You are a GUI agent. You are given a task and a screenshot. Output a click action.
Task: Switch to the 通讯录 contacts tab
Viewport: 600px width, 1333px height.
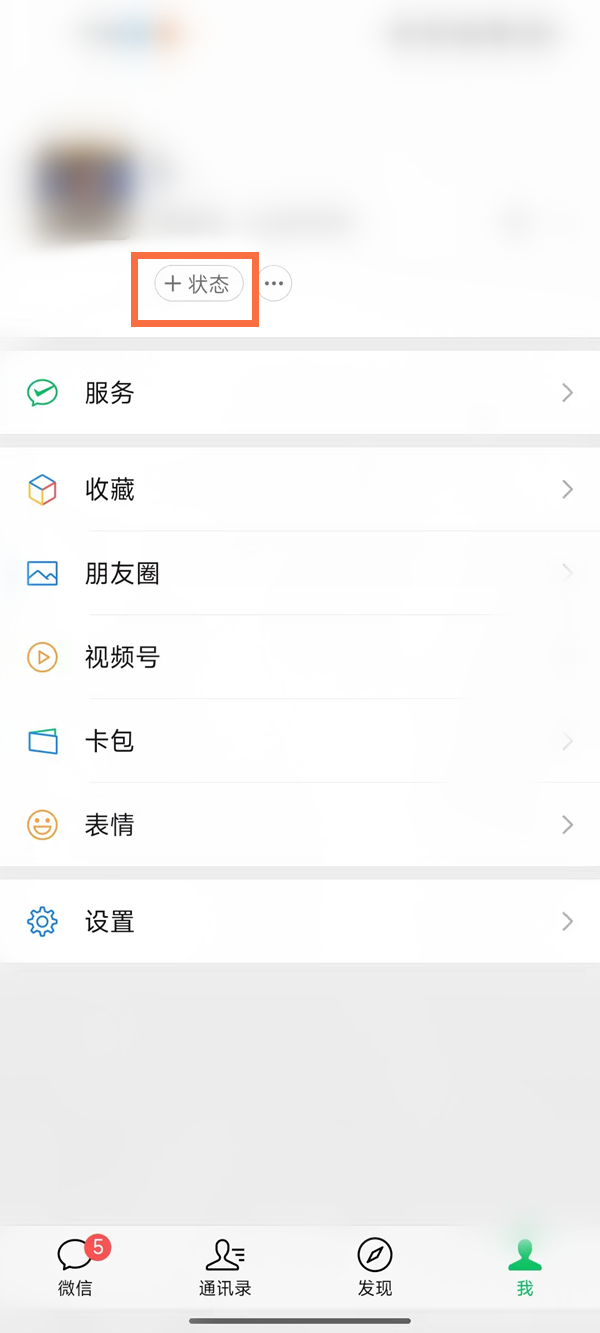tap(225, 1267)
